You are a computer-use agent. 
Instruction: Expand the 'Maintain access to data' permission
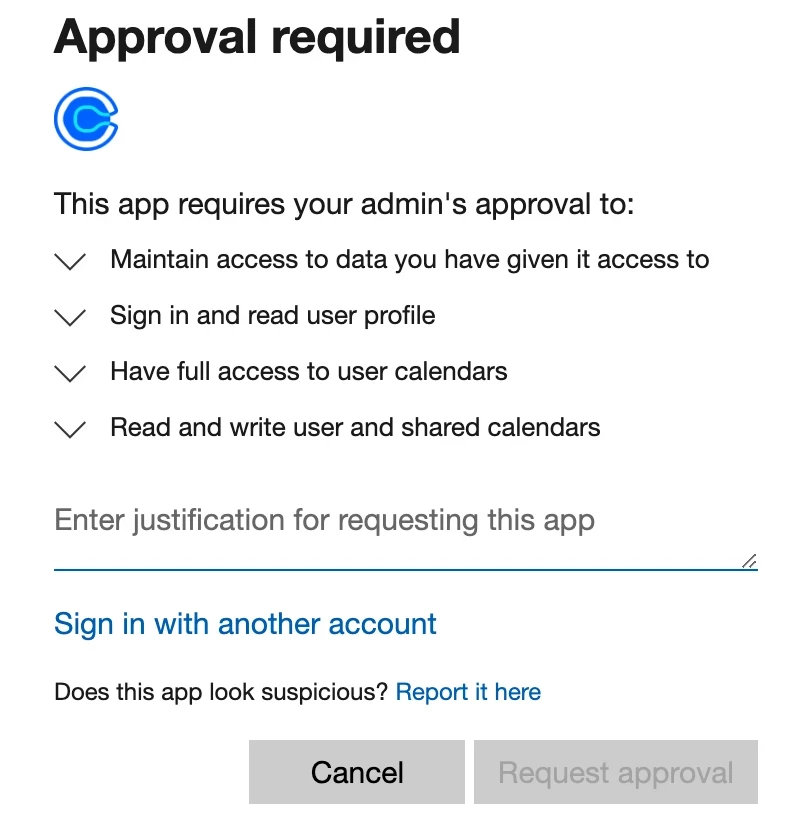tap(69, 261)
